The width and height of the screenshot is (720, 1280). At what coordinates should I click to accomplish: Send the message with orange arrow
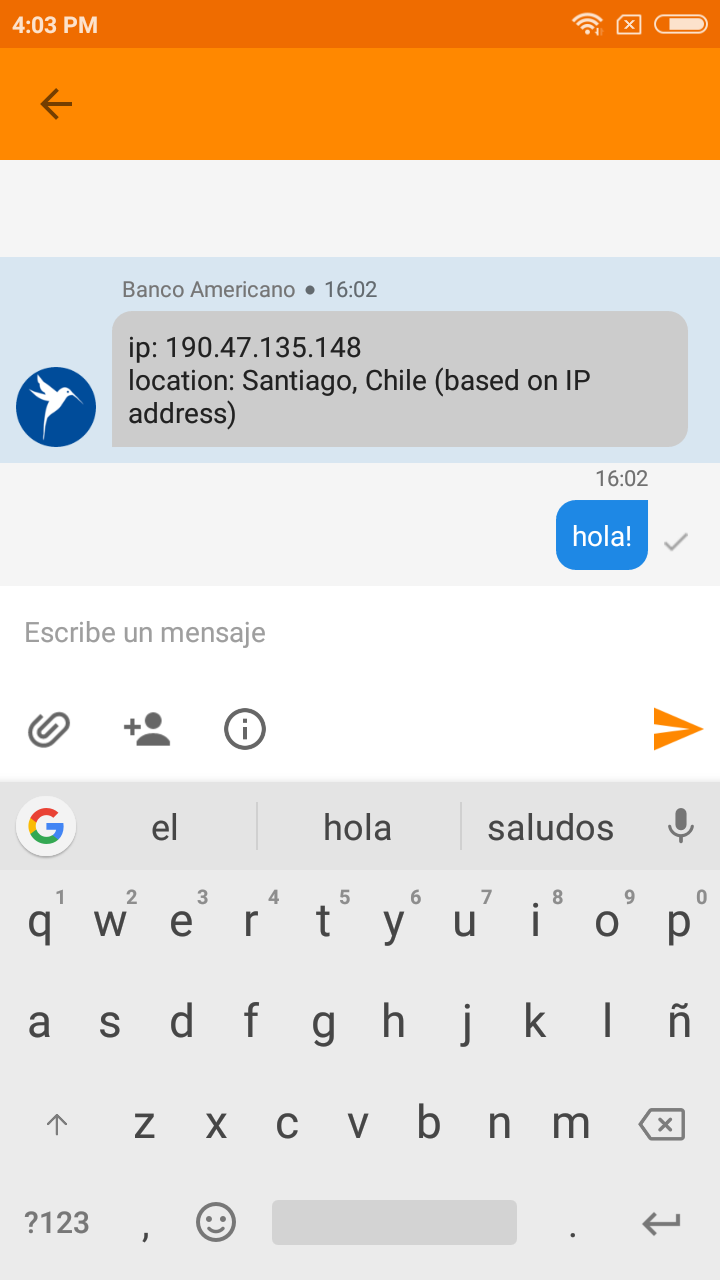(x=677, y=729)
